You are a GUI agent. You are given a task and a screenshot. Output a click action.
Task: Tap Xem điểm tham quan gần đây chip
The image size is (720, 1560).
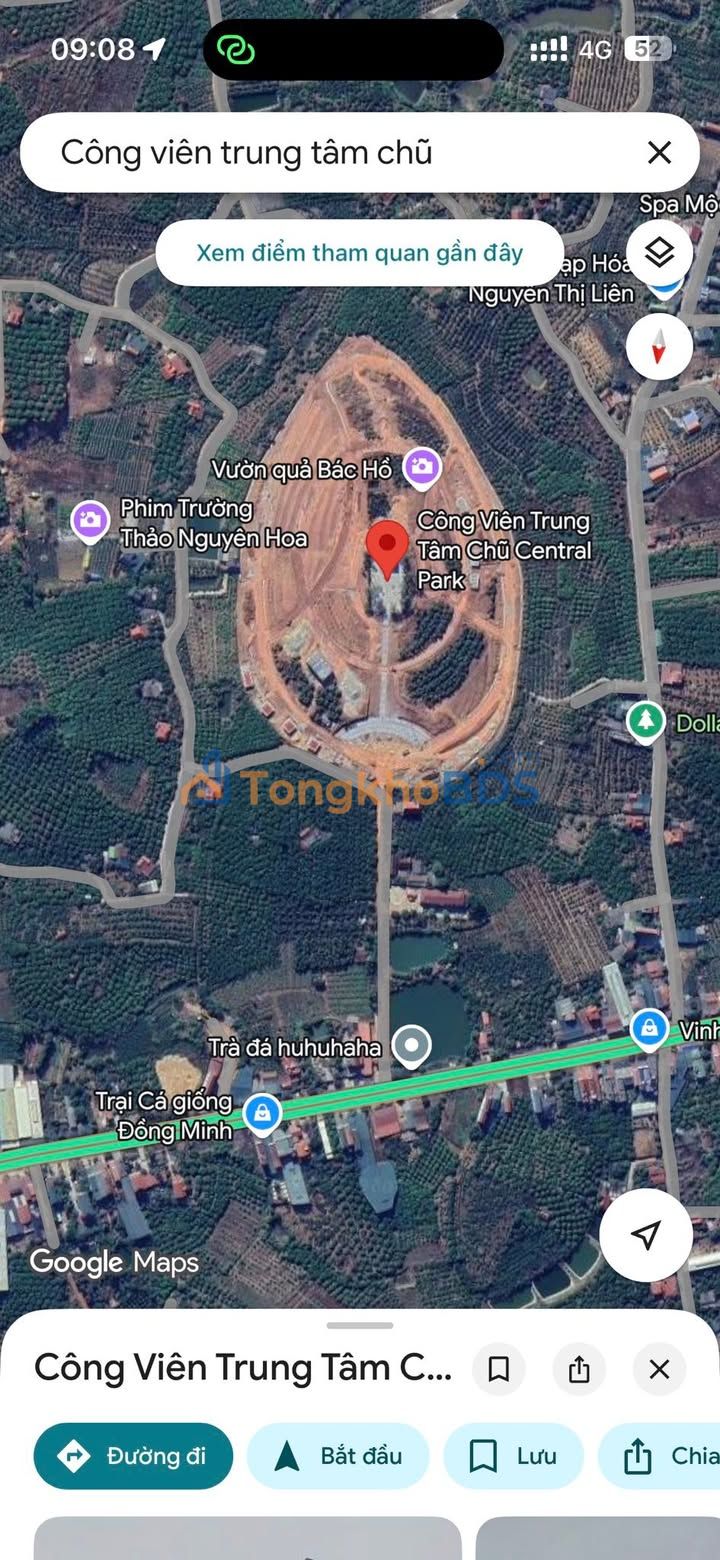click(x=359, y=253)
